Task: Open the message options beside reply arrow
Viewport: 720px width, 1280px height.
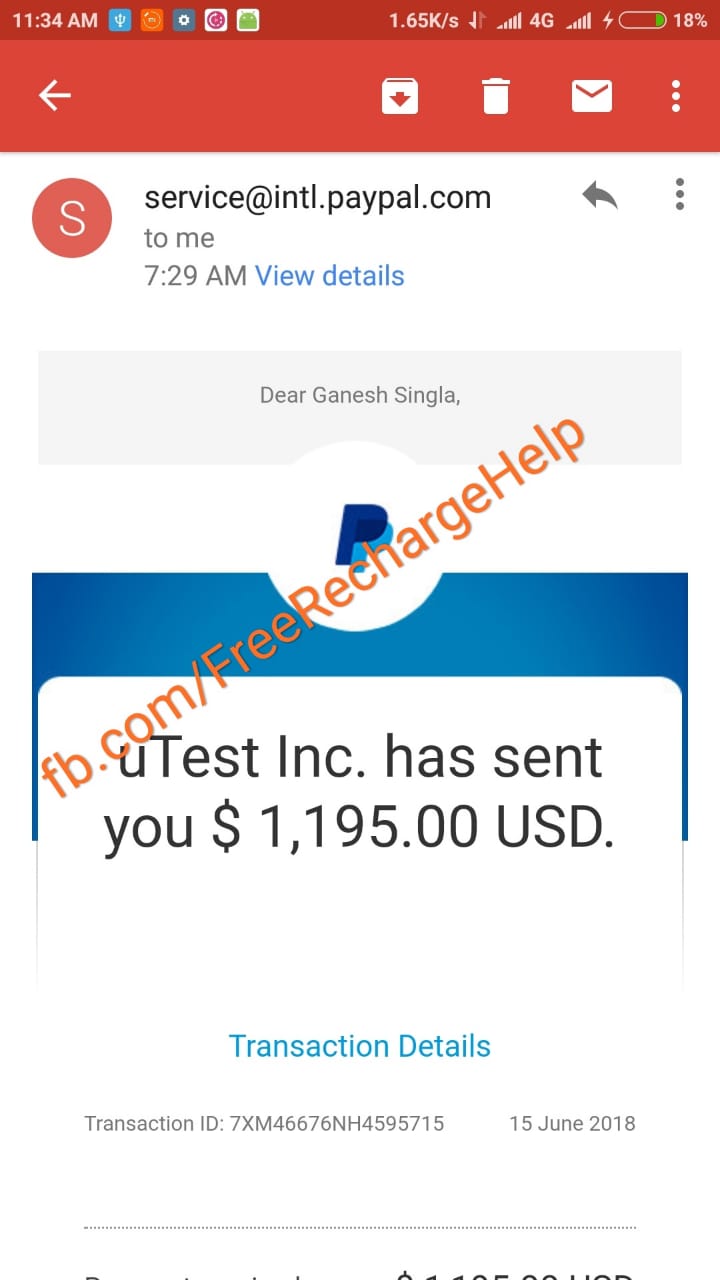Action: tap(680, 195)
